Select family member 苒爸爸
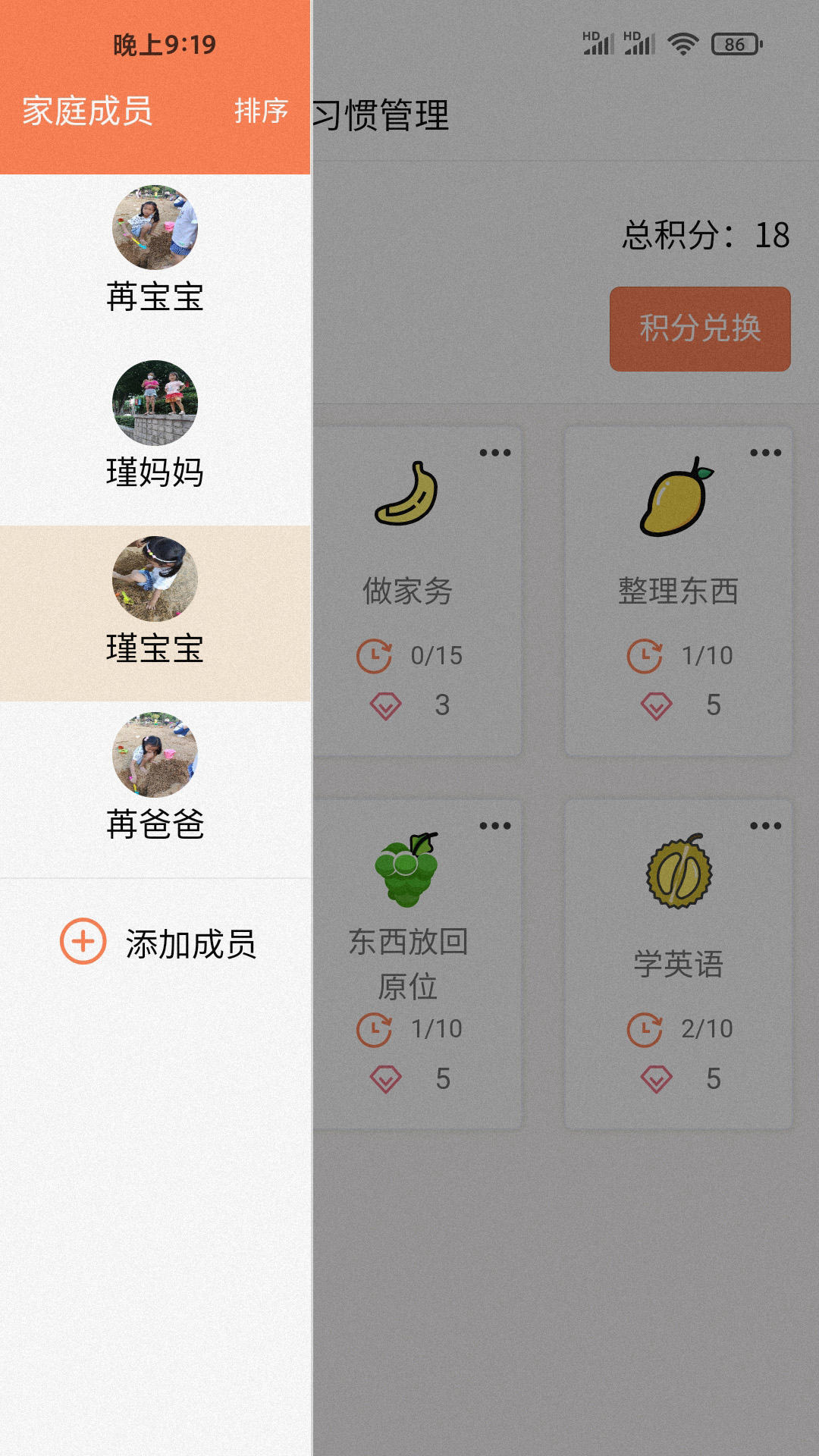This screenshot has height=1456, width=819. [x=155, y=777]
